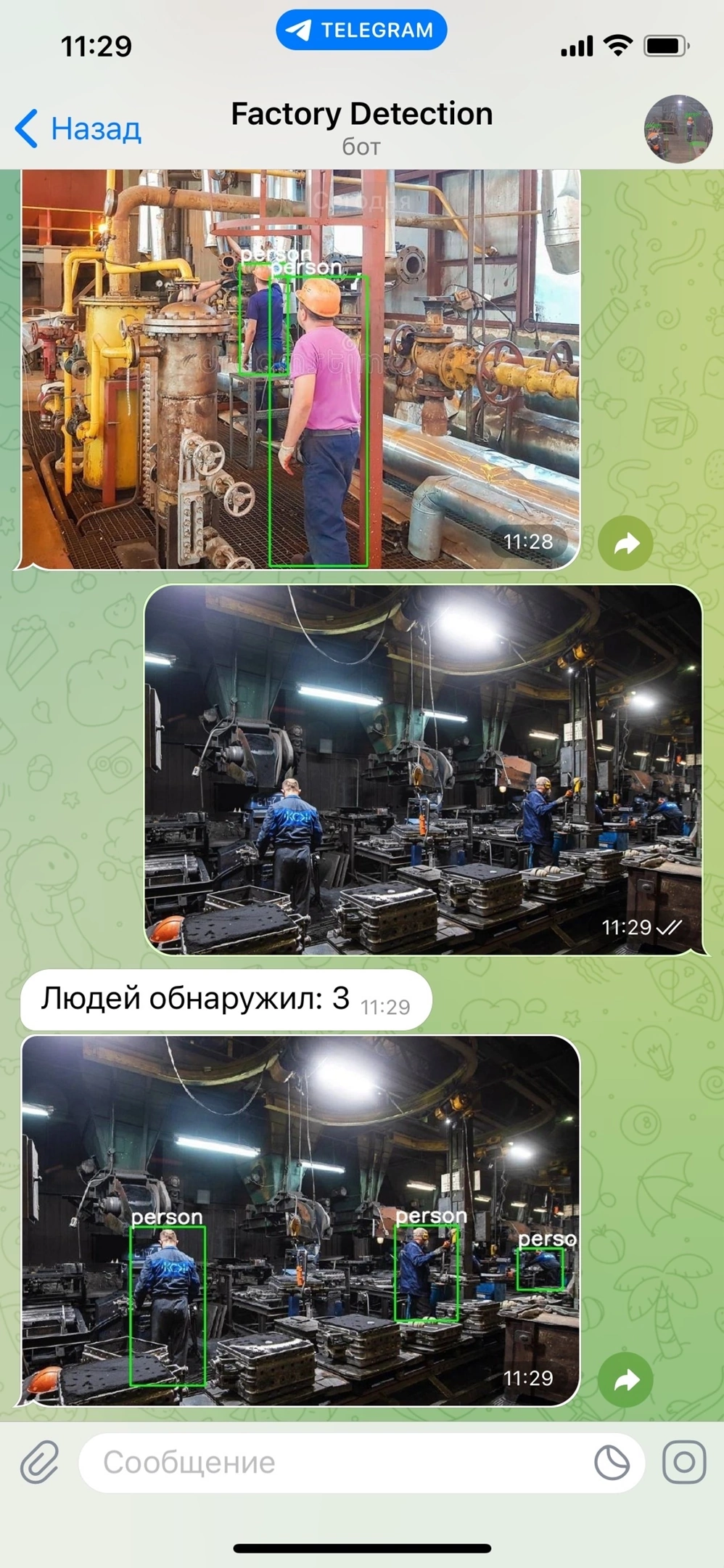Open the Factory Detection bot profile avatar
Viewport: 724px width, 1568px height.
pyautogui.click(x=678, y=128)
